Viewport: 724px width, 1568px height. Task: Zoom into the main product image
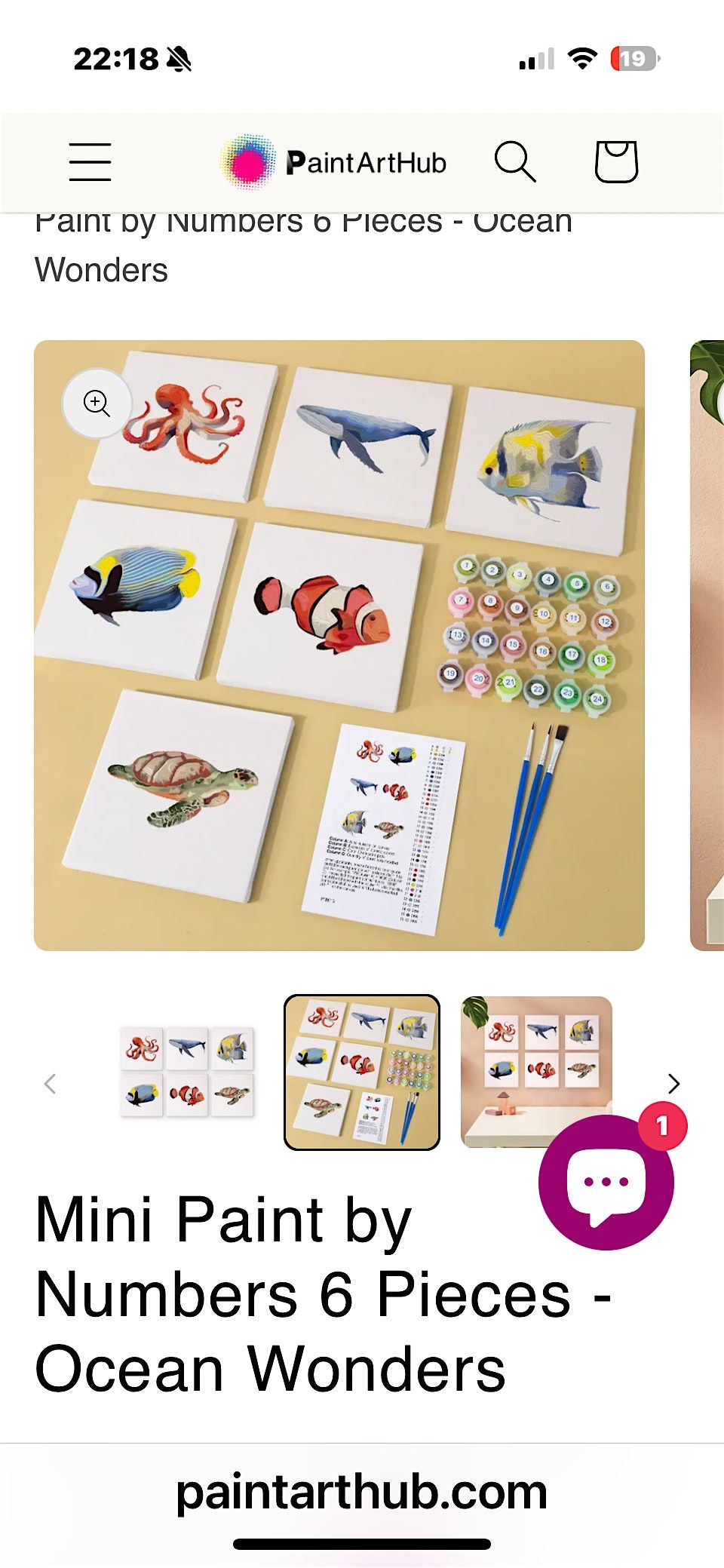click(x=97, y=403)
